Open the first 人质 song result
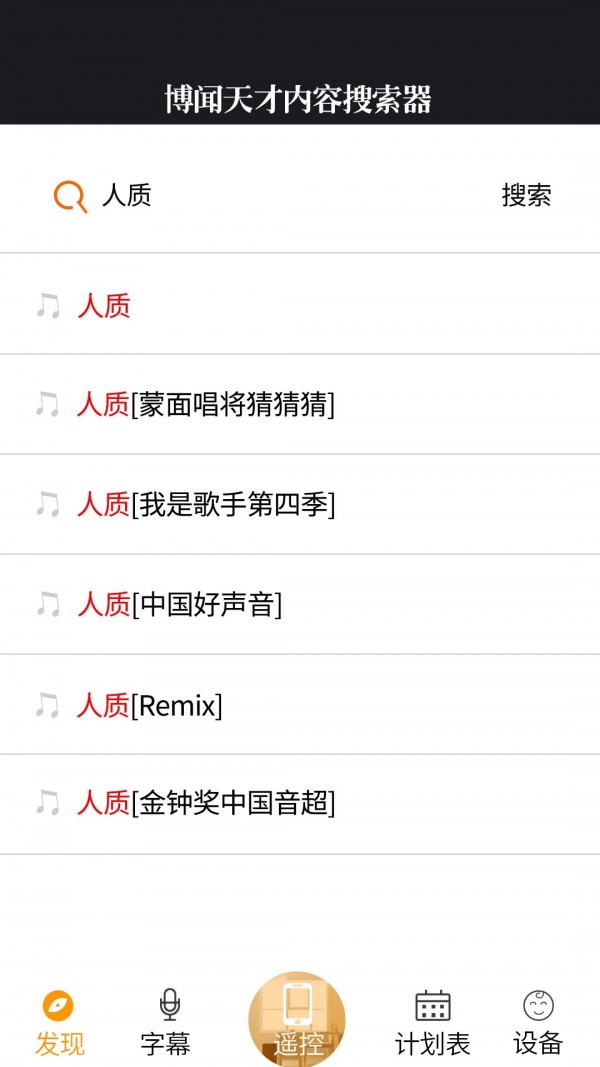Viewport: 600px width, 1067px height. click(300, 304)
